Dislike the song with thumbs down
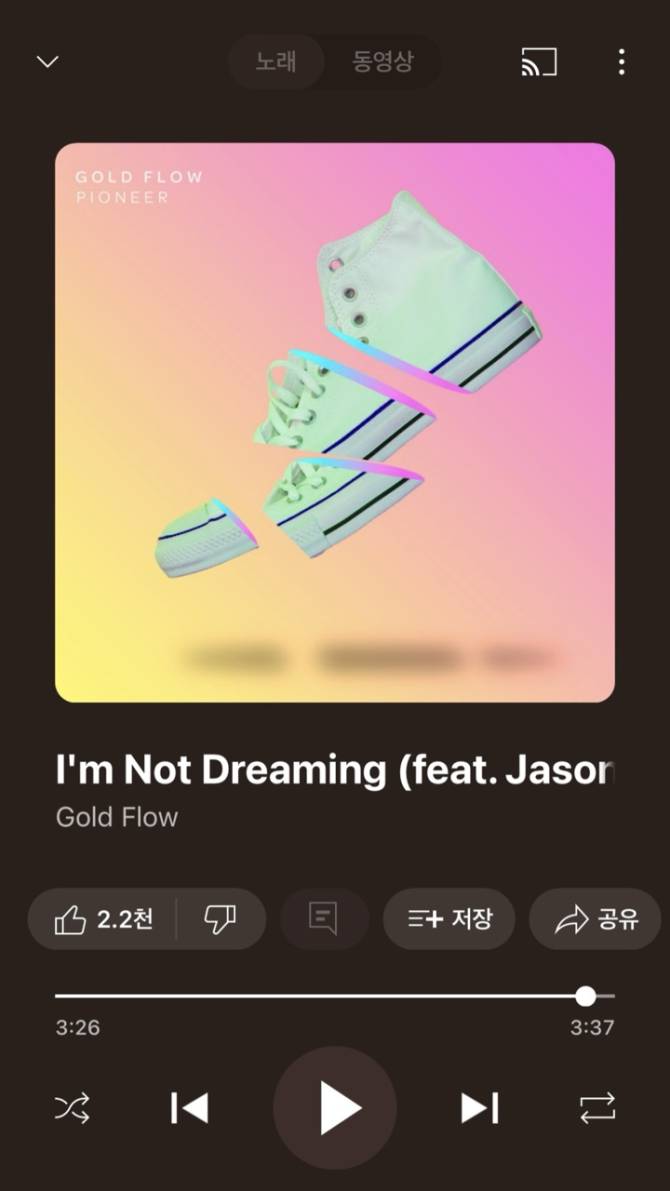The width and height of the screenshot is (670, 1191). tap(220, 919)
